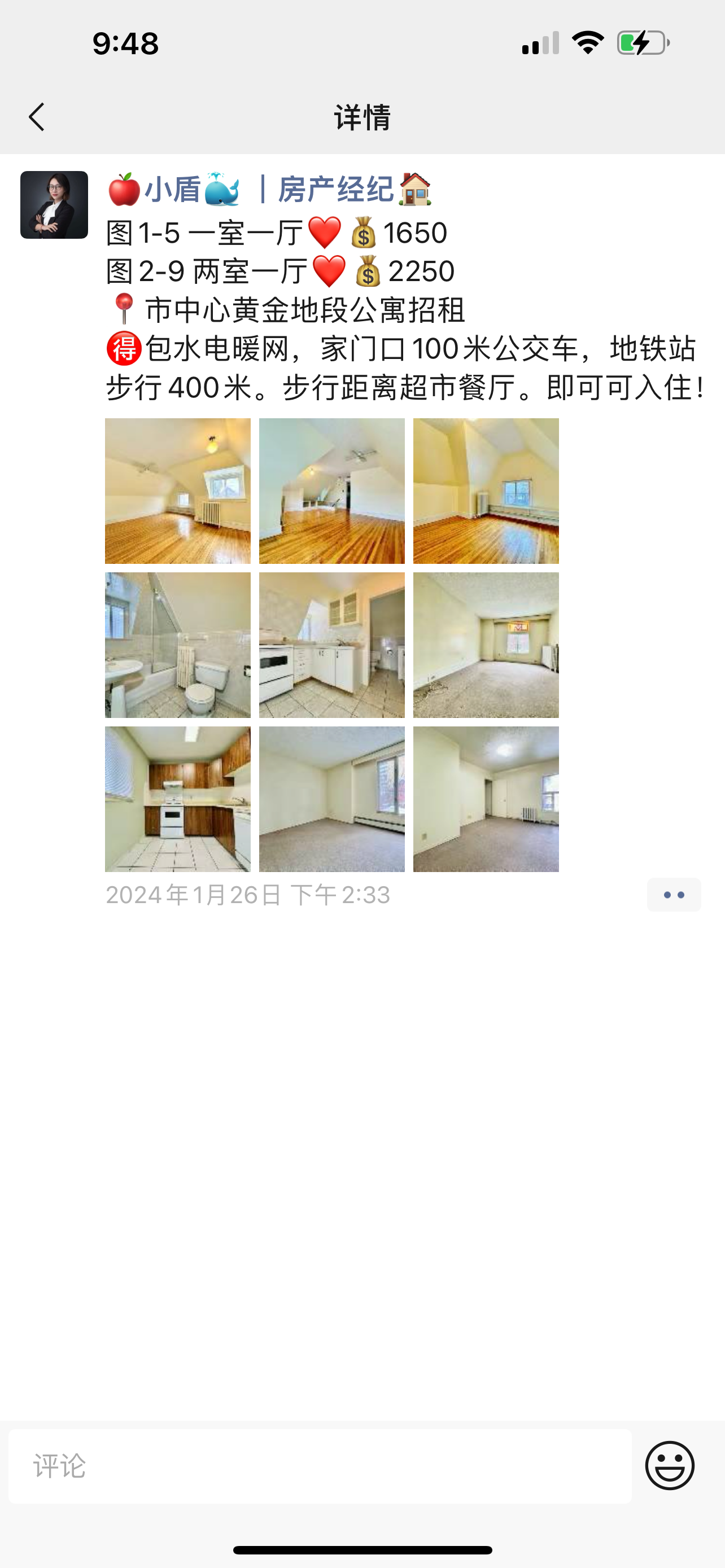Go back from the 详情 page

[x=37, y=117]
